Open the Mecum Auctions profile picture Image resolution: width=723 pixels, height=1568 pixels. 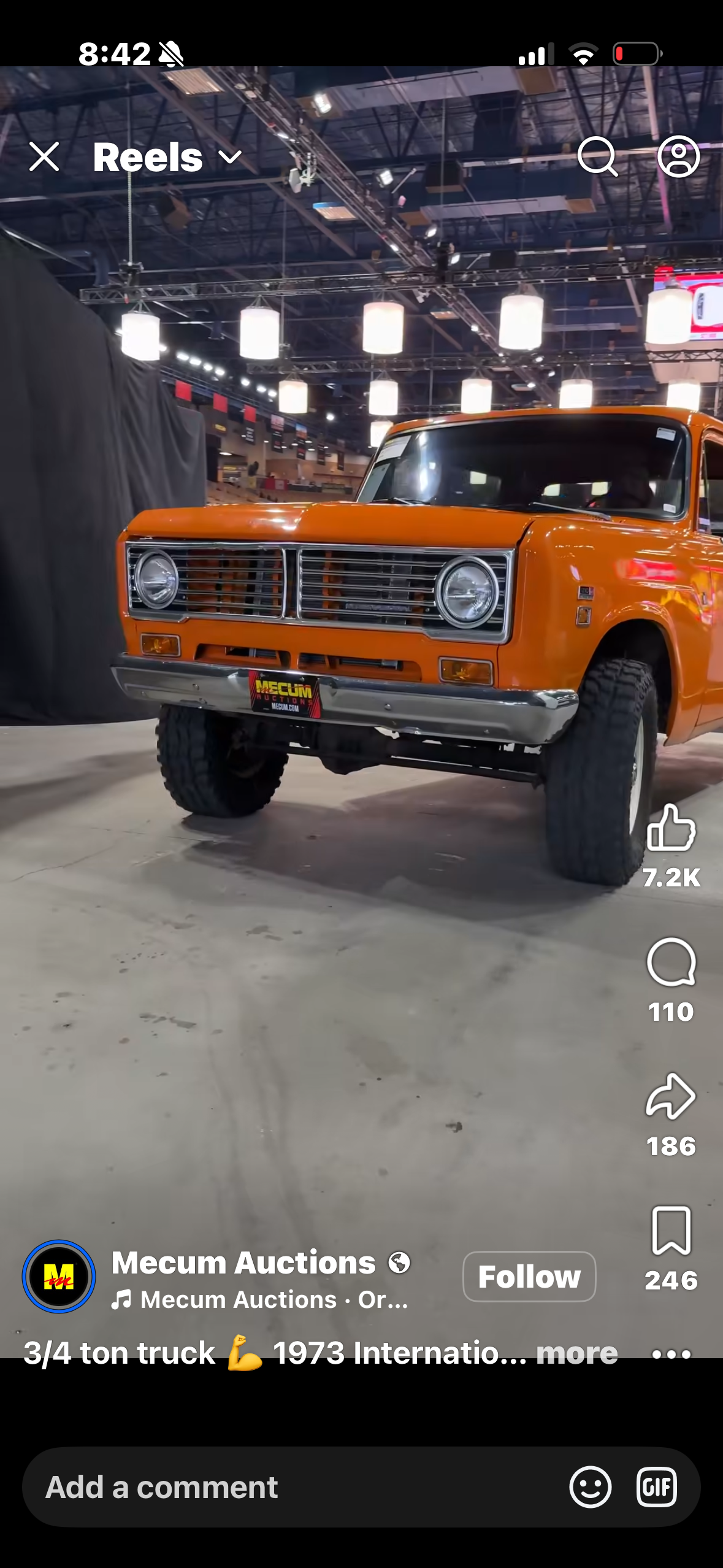59,1277
